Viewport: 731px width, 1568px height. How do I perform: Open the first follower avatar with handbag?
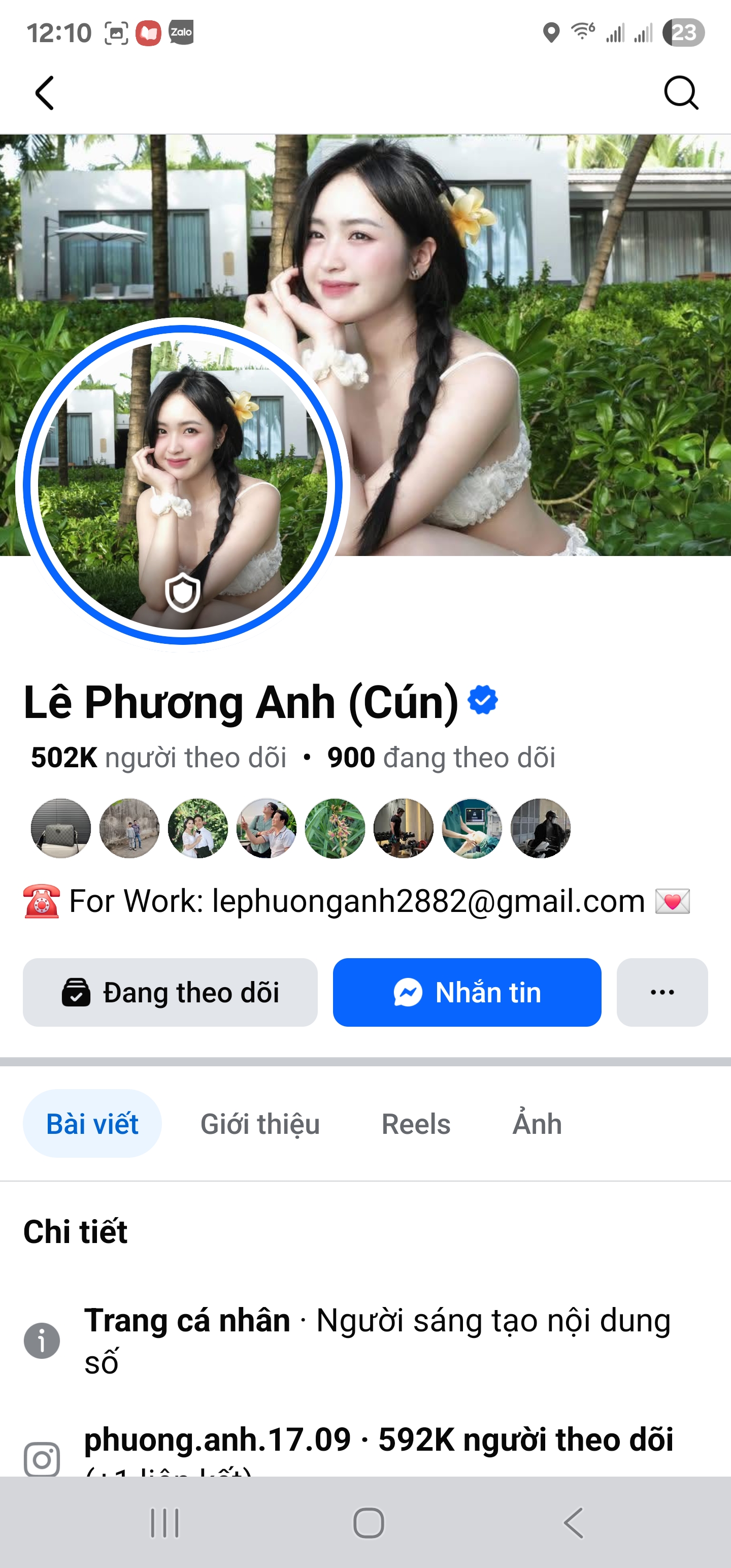(x=61, y=829)
